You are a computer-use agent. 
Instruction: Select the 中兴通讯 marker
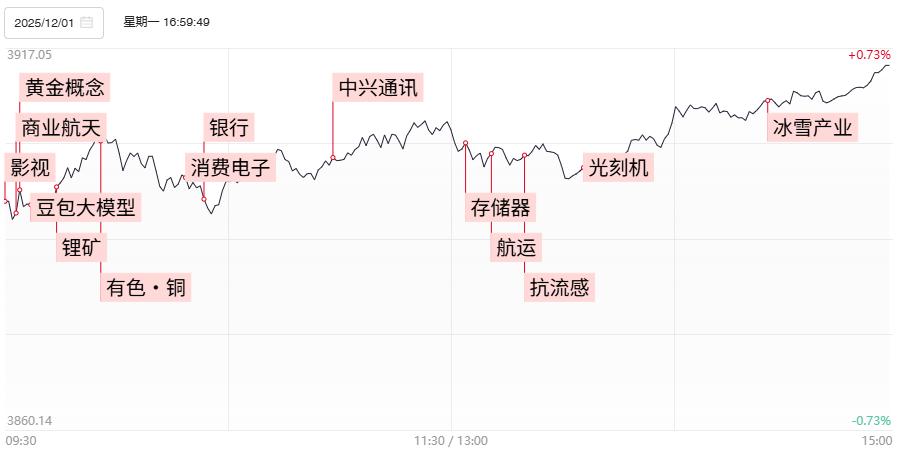pyautogui.click(x=378, y=87)
